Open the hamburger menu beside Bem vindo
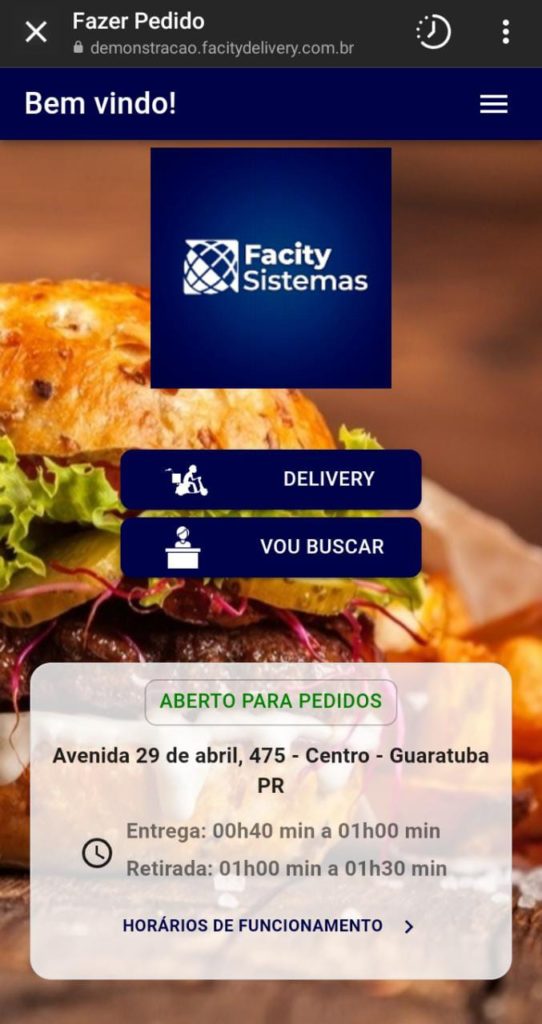Screen dimensions: 542x1024 click(494, 104)
